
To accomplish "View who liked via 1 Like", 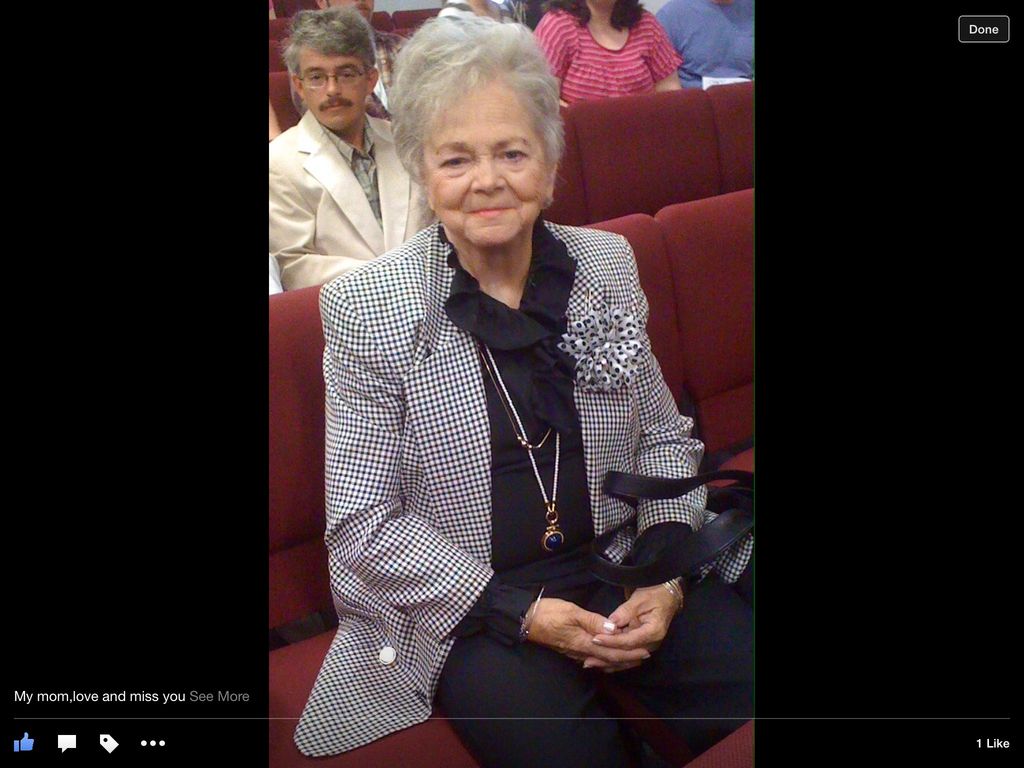I will click(992, 743).
